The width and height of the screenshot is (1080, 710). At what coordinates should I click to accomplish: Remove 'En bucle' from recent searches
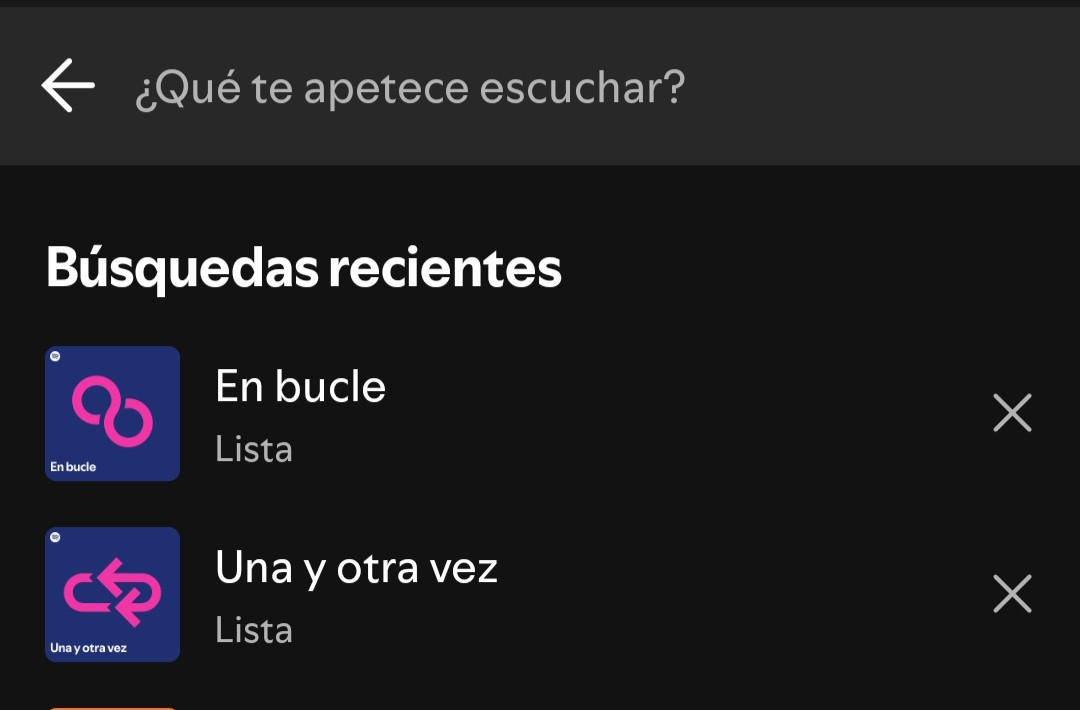coord(1011,413)
